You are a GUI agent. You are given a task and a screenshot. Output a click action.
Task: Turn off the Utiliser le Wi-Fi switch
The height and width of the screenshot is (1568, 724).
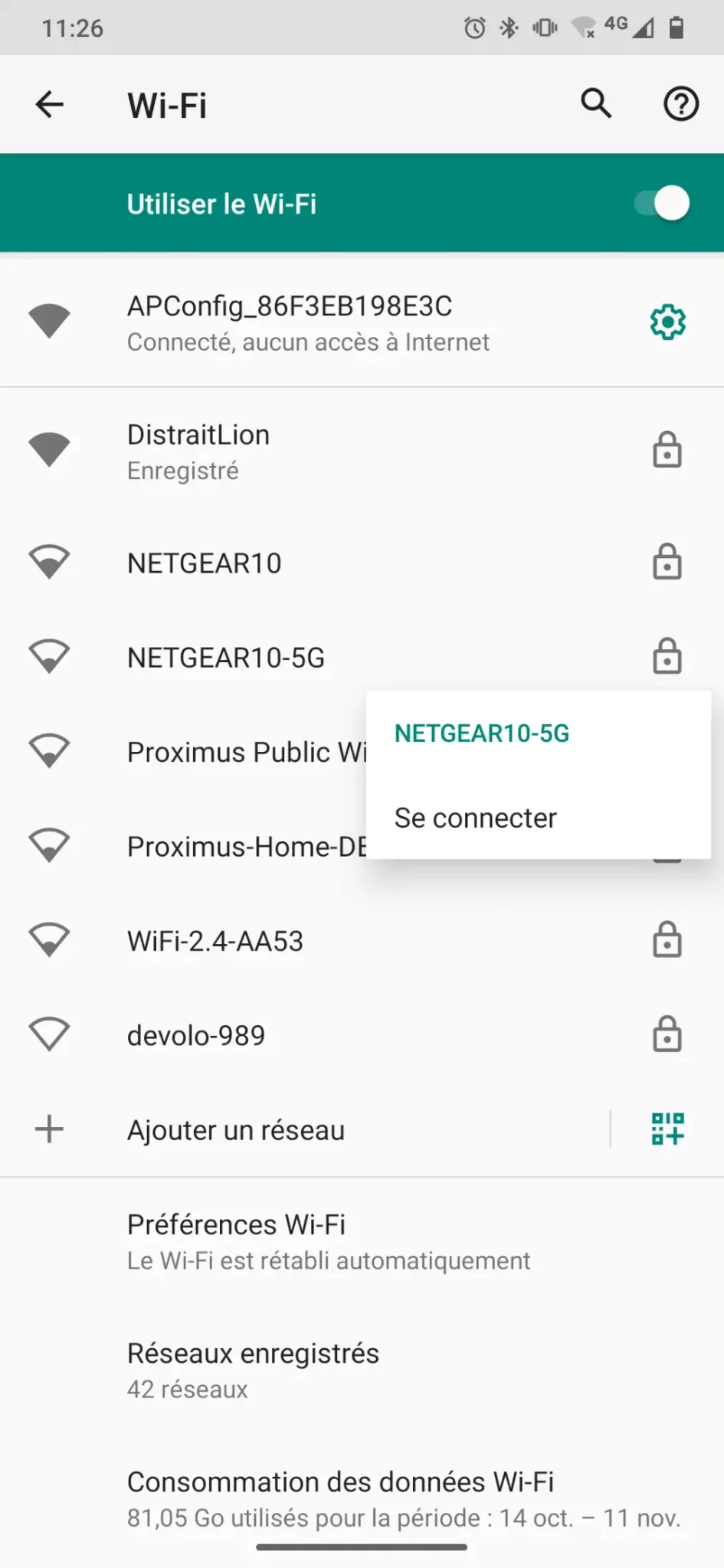(x=662, y=204)
